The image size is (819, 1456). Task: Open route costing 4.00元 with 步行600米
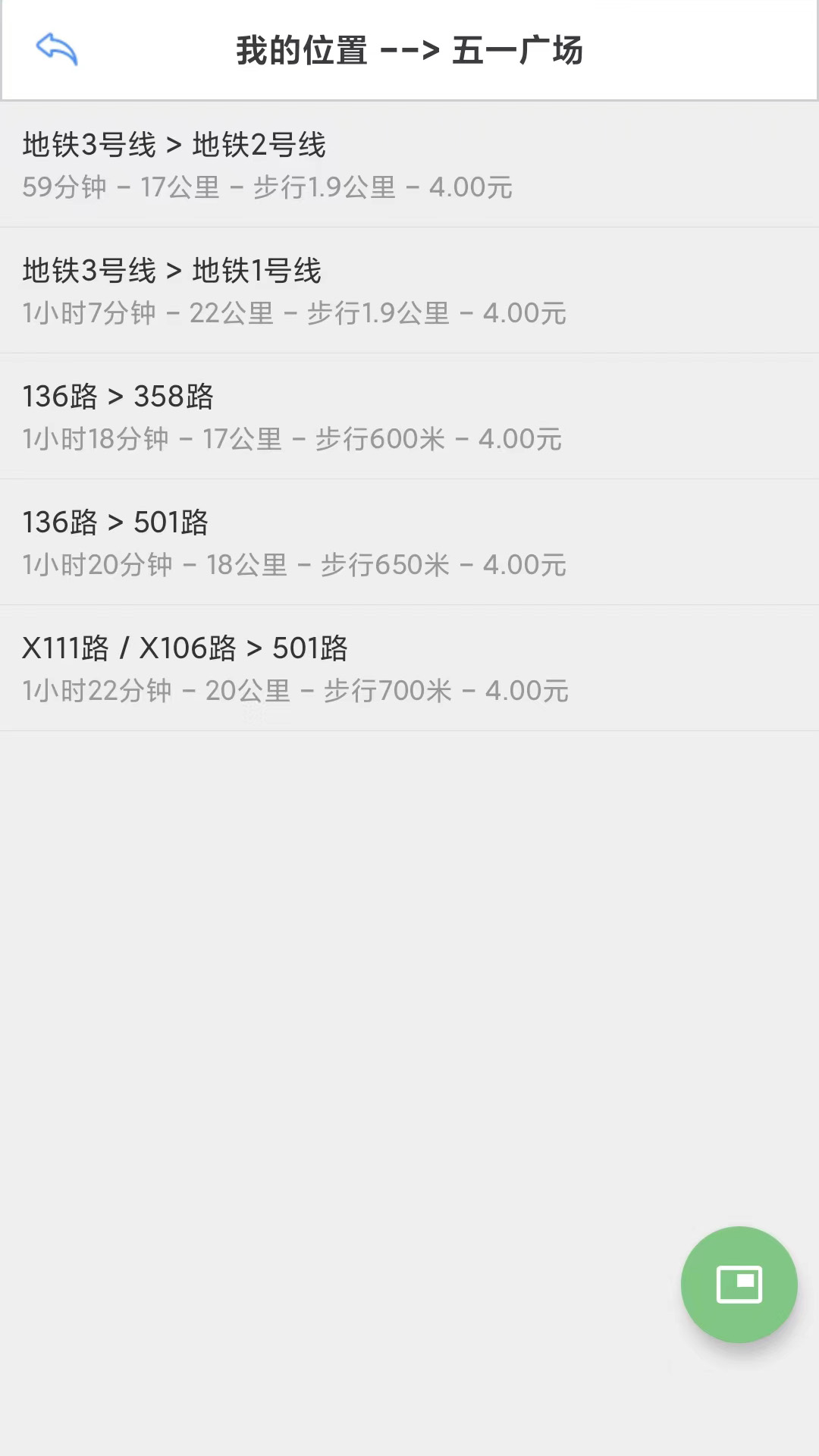coord(409,416)
